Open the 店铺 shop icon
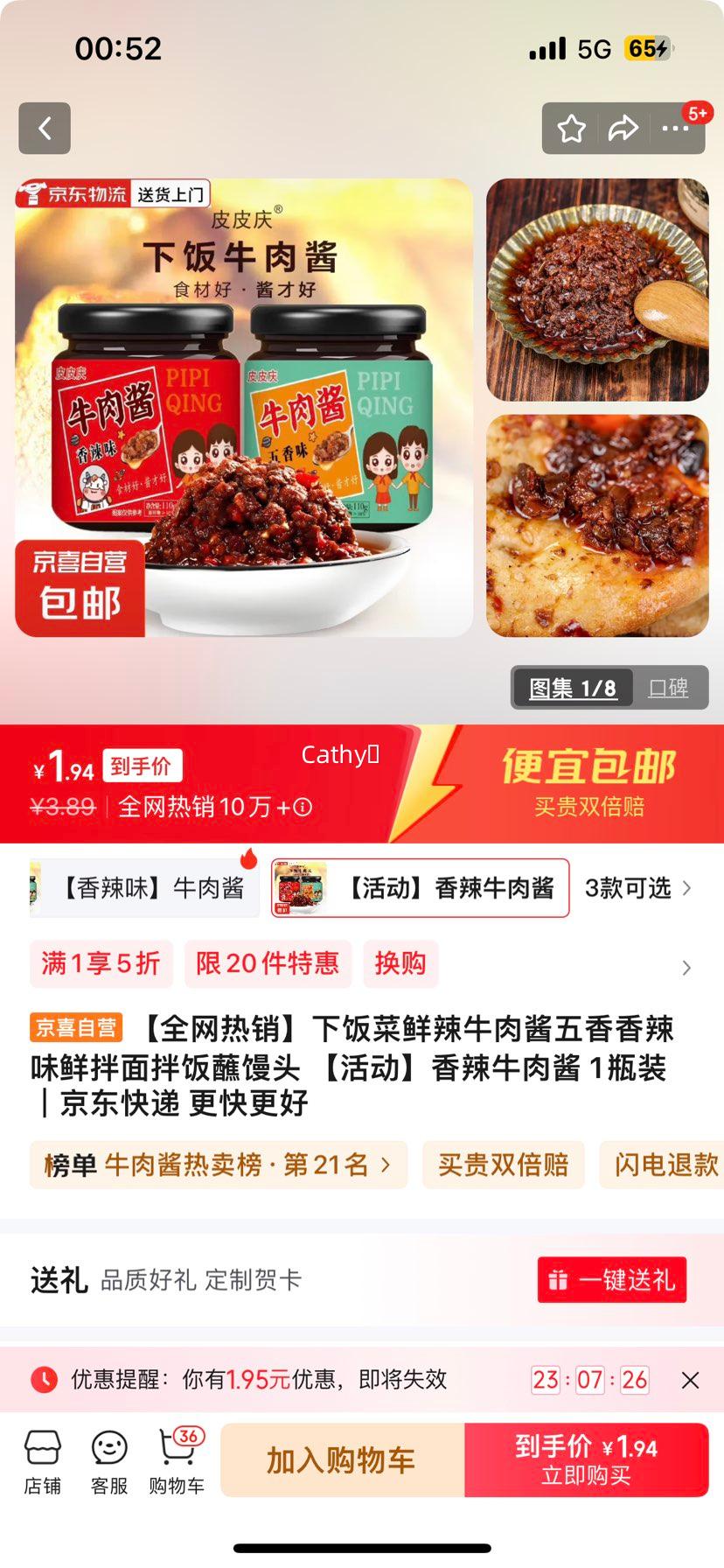The width and height of the screenshot is (724, 1568). point(43,1458)
